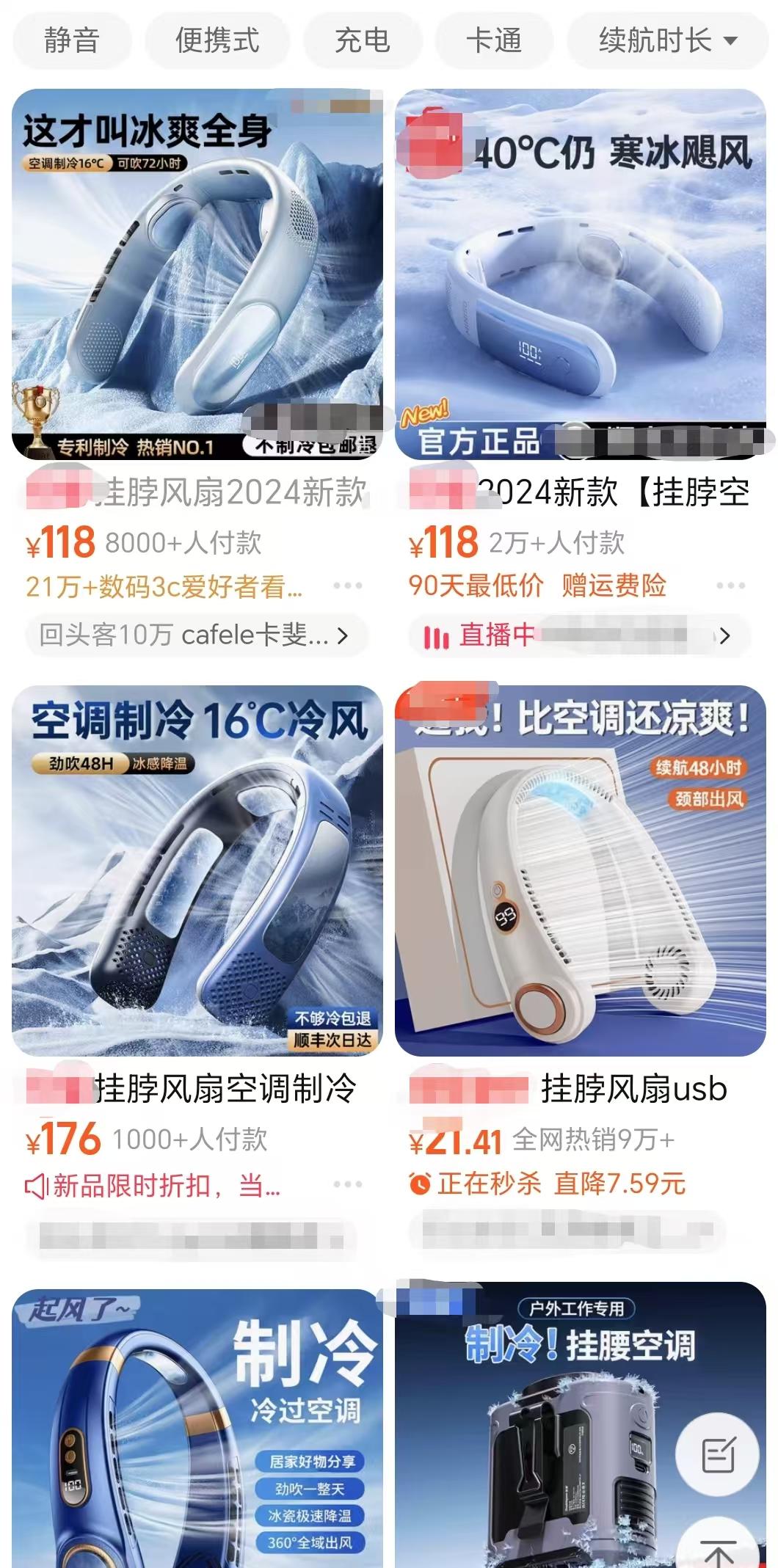Open the 40°C仍寒冰飓风 neck fan product
This screenshot has width=778, height=1568.
(x=581, y=274)
